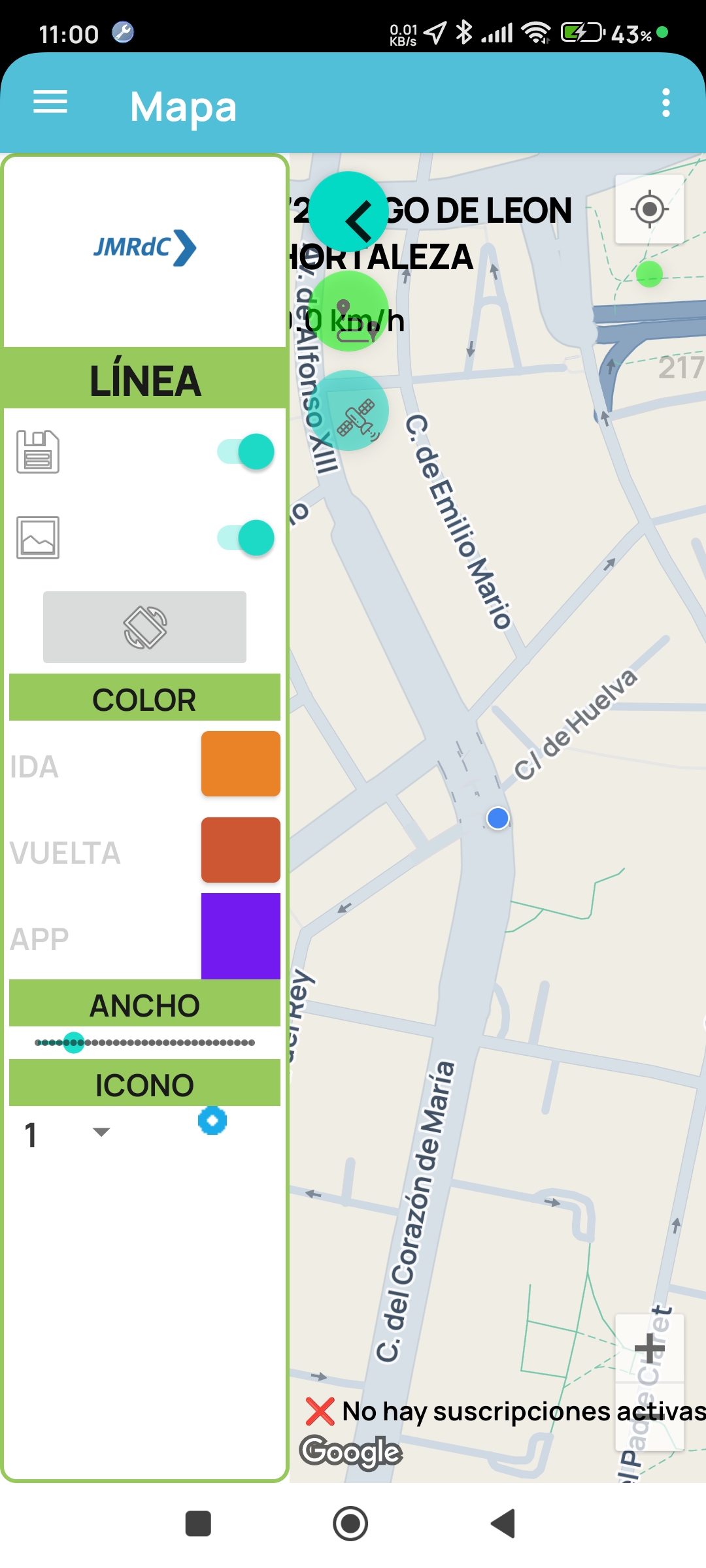Change the VUELTA red color swatch
The height and width of the screenshot is (1568, 706).
pyautogui.click(x=241, y=850)
